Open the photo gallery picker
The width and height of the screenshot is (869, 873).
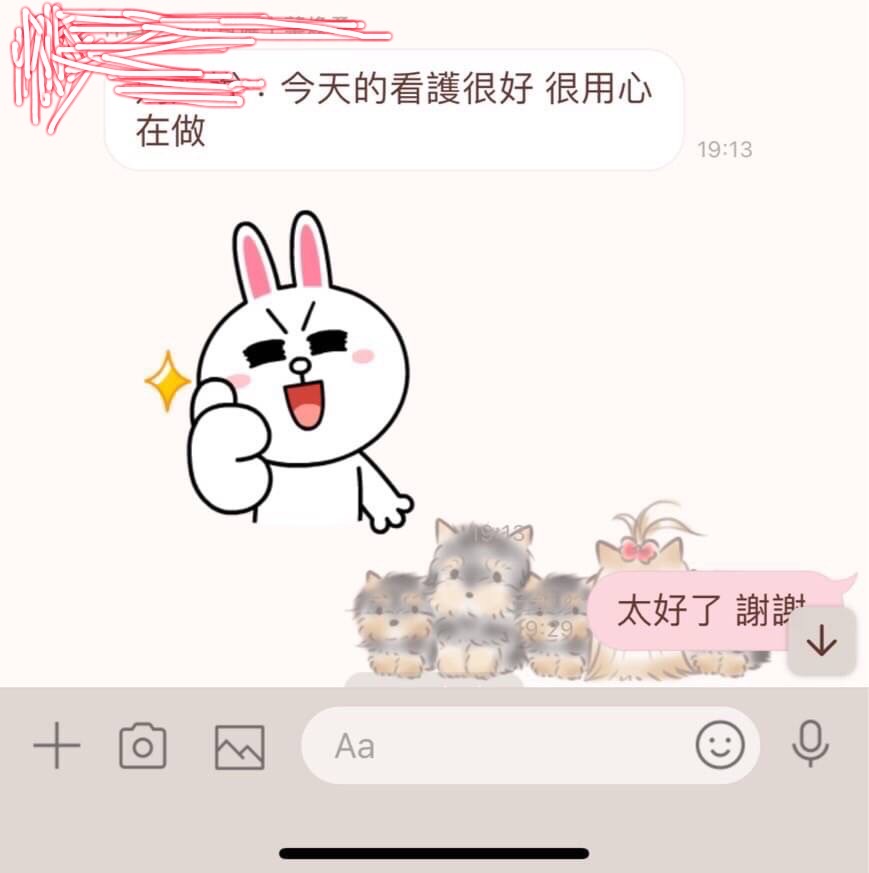coord(240,746)
